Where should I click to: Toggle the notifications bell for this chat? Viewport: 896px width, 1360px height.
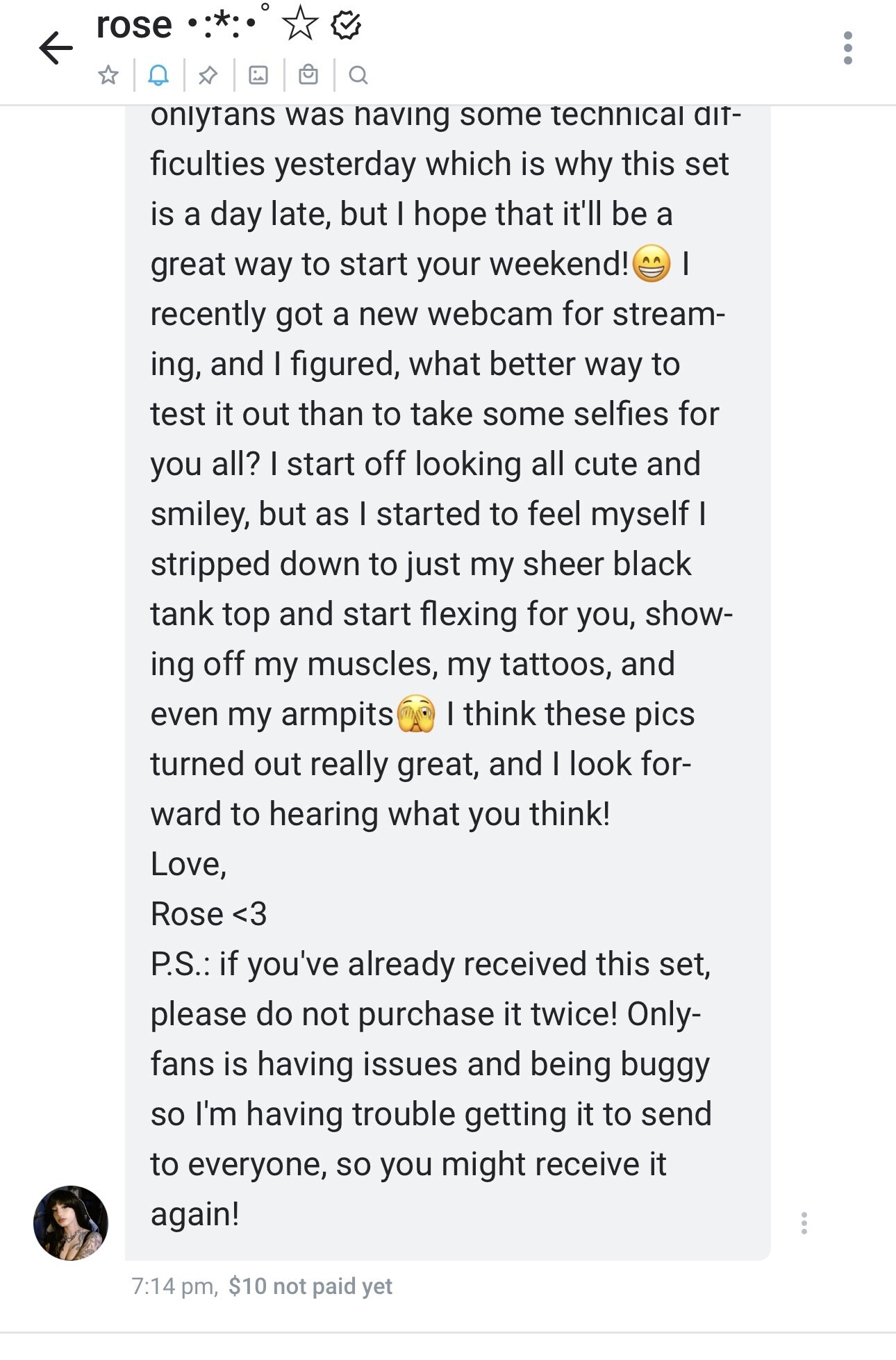point(158,75)
